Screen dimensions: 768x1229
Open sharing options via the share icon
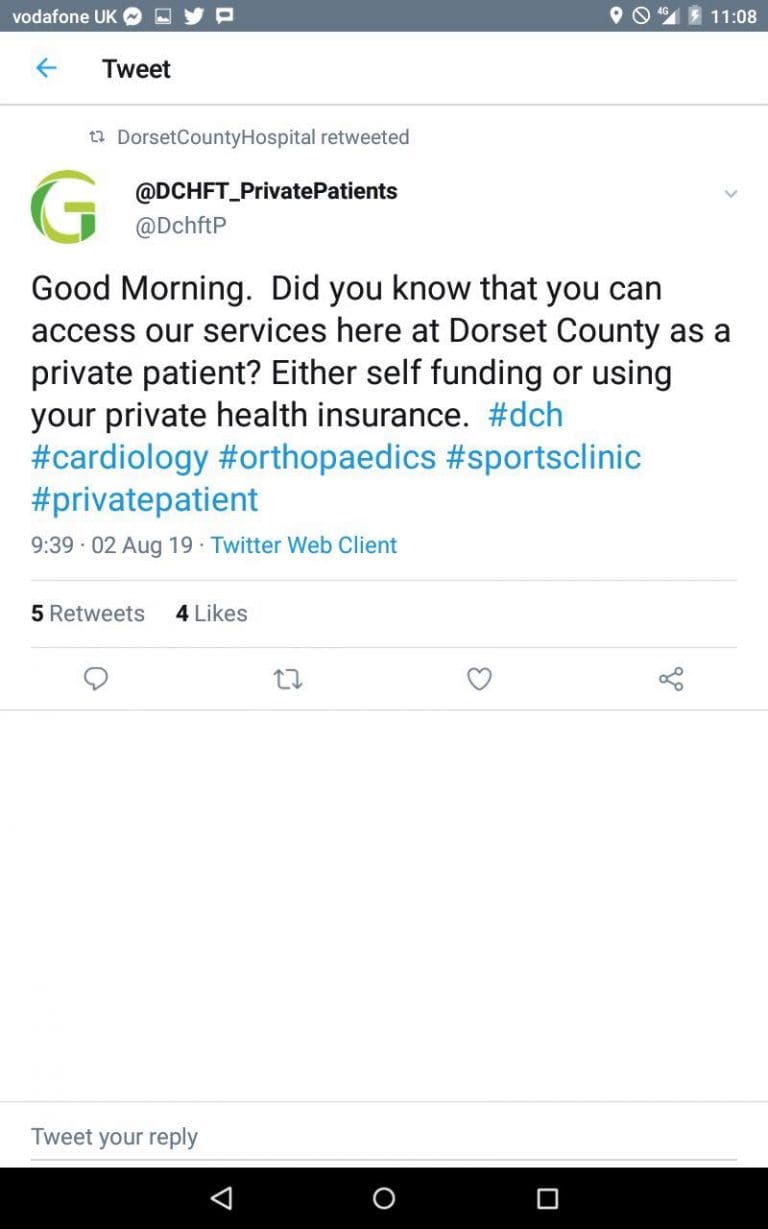pos(670,679)
